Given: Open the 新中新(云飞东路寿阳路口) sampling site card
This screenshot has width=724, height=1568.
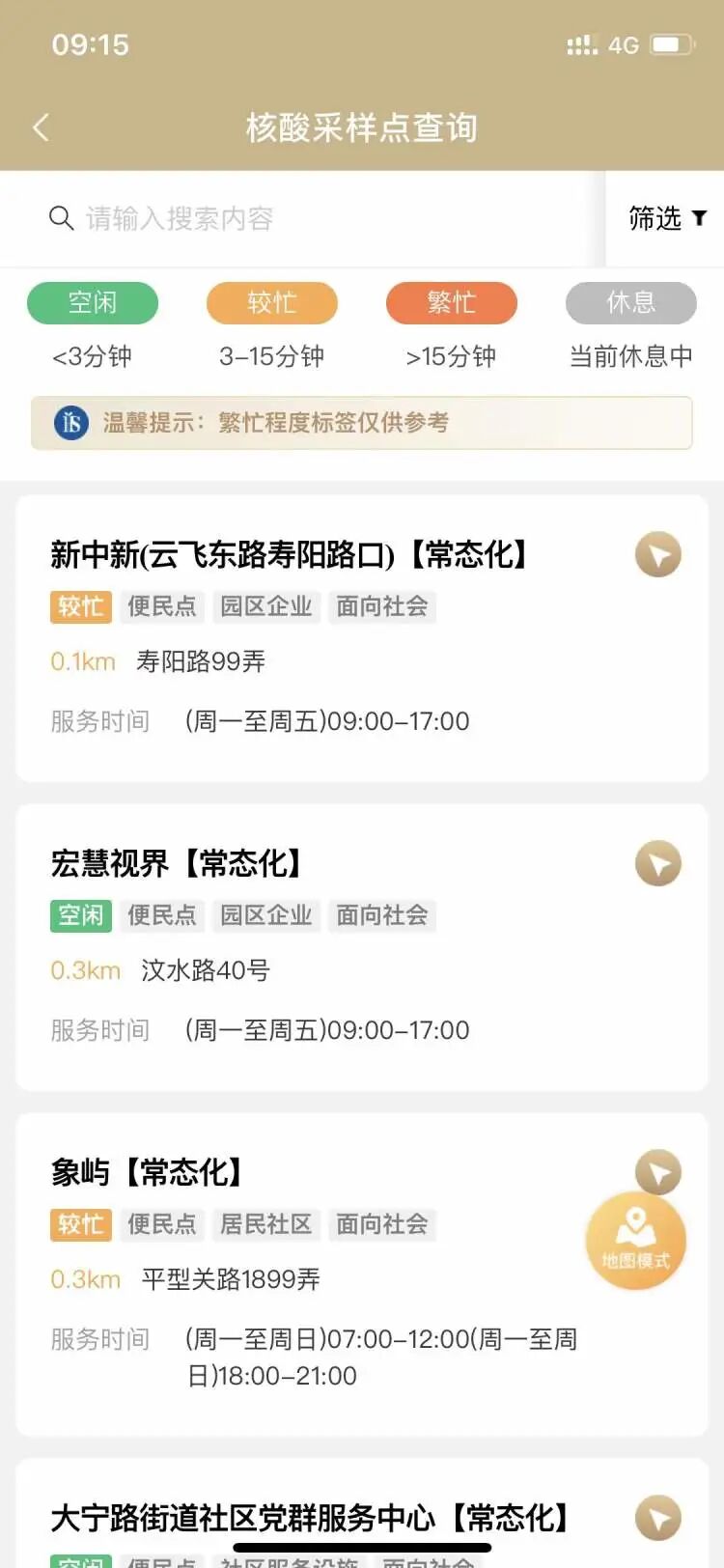Looking at the screenshot, I should tap(362, 639).
